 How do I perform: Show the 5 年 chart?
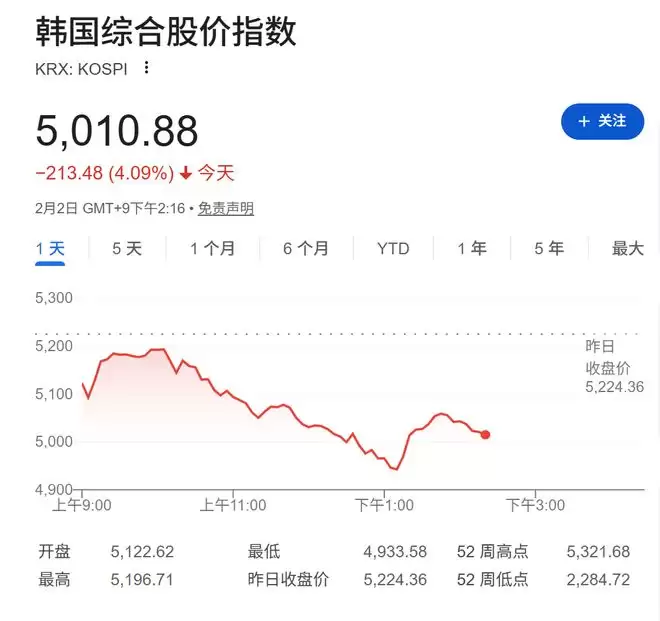pyautogui.click(x=549, y=249)
